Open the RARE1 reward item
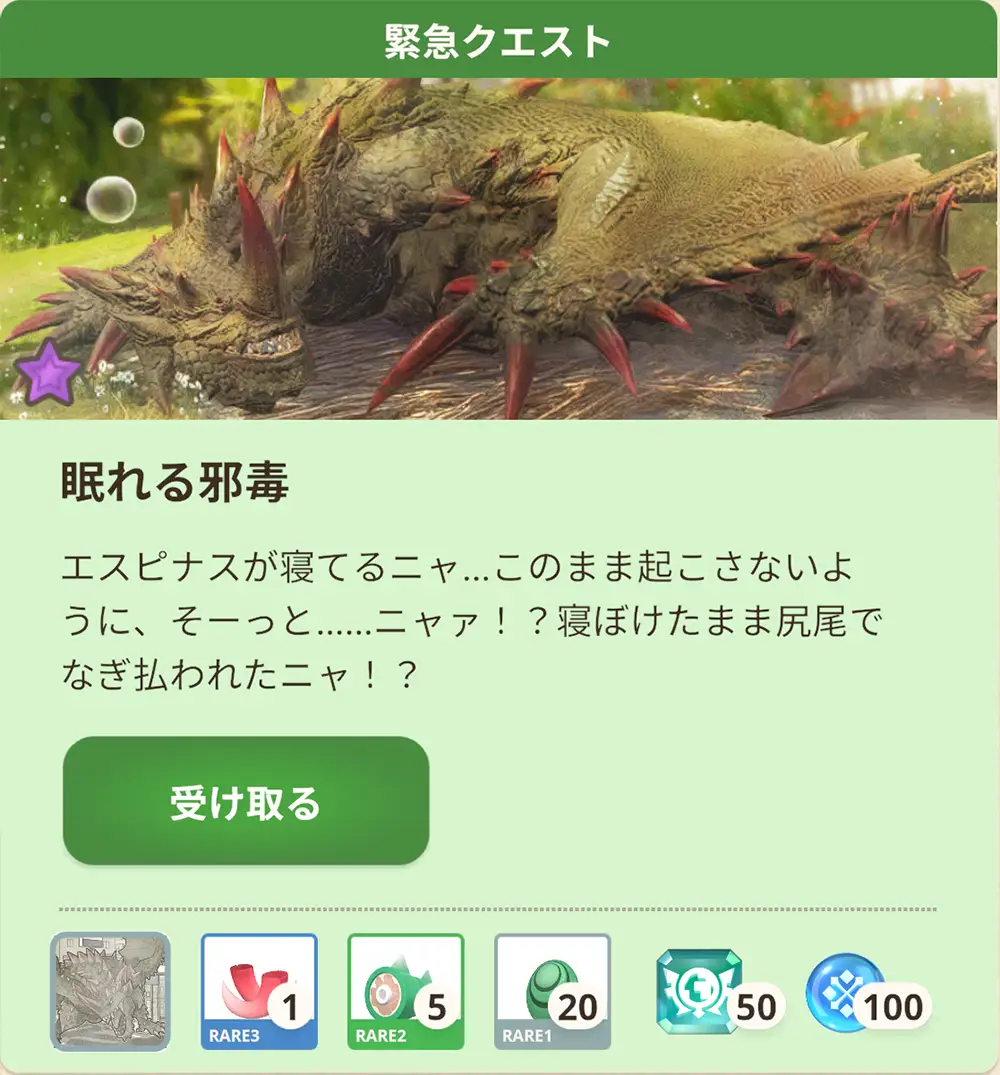This screenshot has height=1075, width=1000. (552, 991)
